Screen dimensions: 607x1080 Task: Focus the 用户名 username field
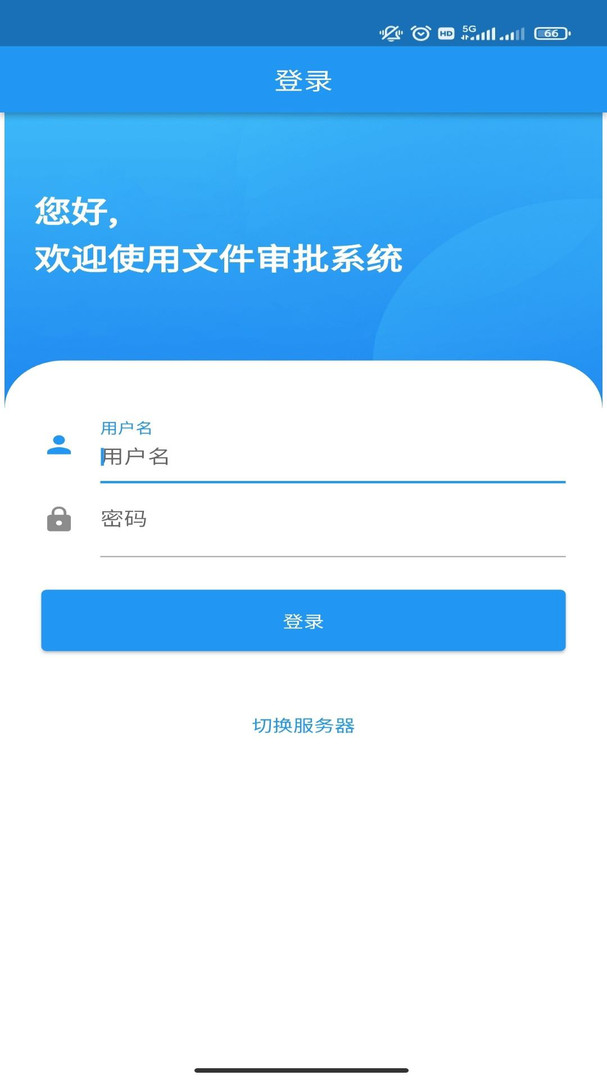(x=332, y=457)
